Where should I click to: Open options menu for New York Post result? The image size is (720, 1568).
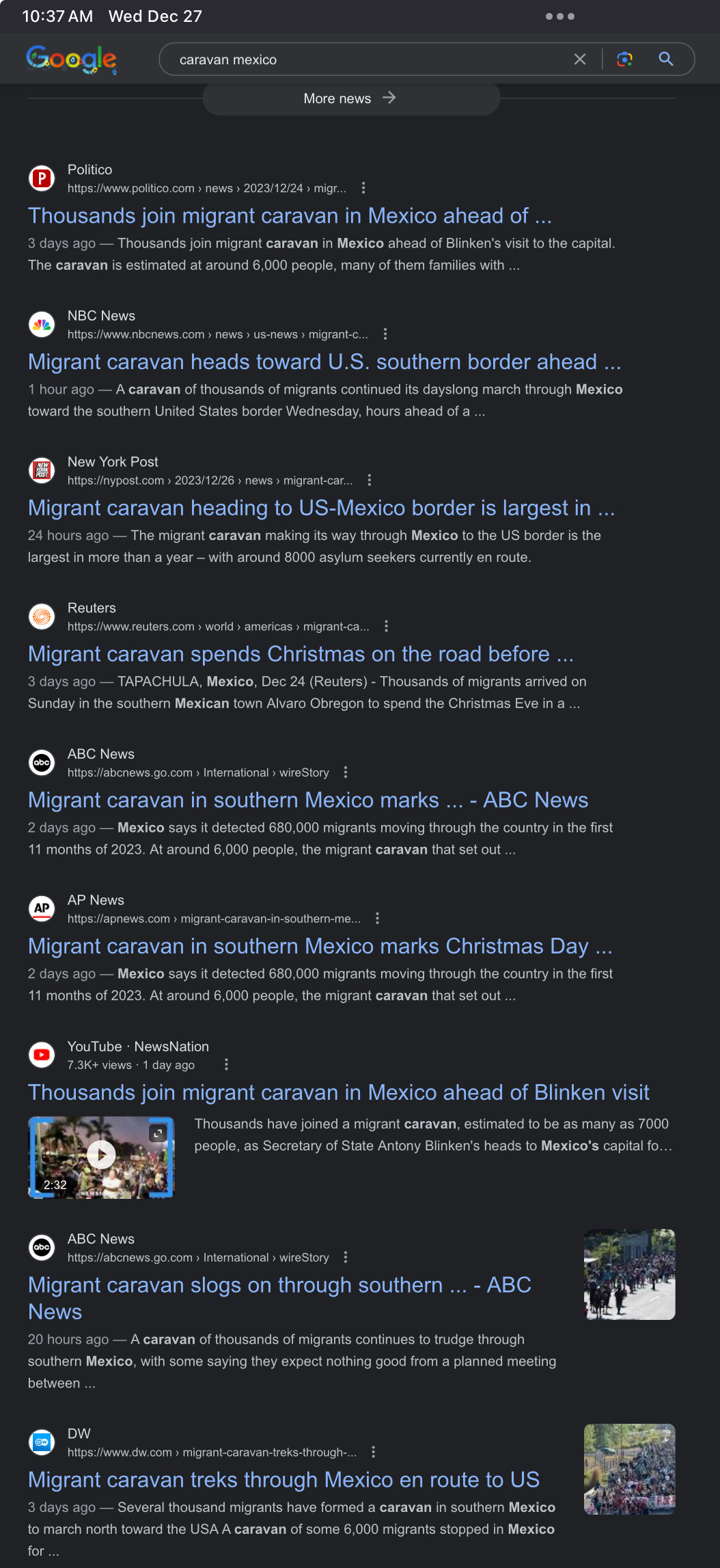click(x=370, y=481)
